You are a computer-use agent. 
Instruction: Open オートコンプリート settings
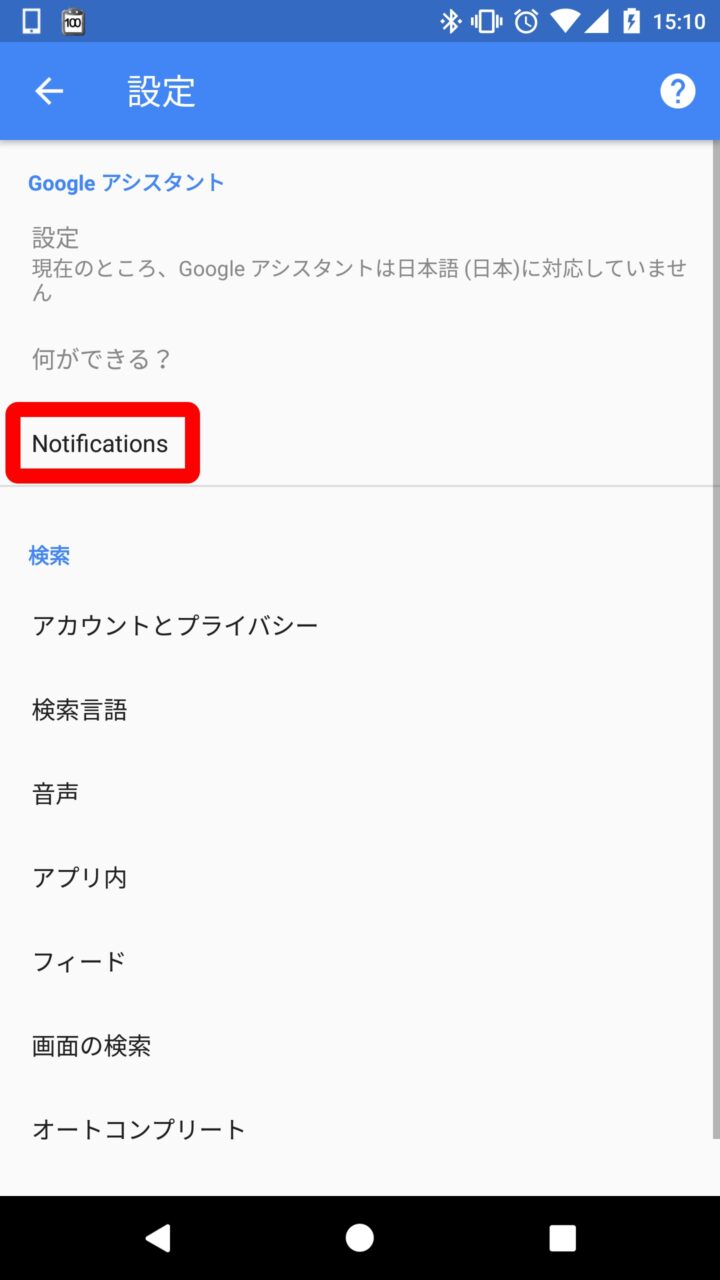(x=139, y=1130)
